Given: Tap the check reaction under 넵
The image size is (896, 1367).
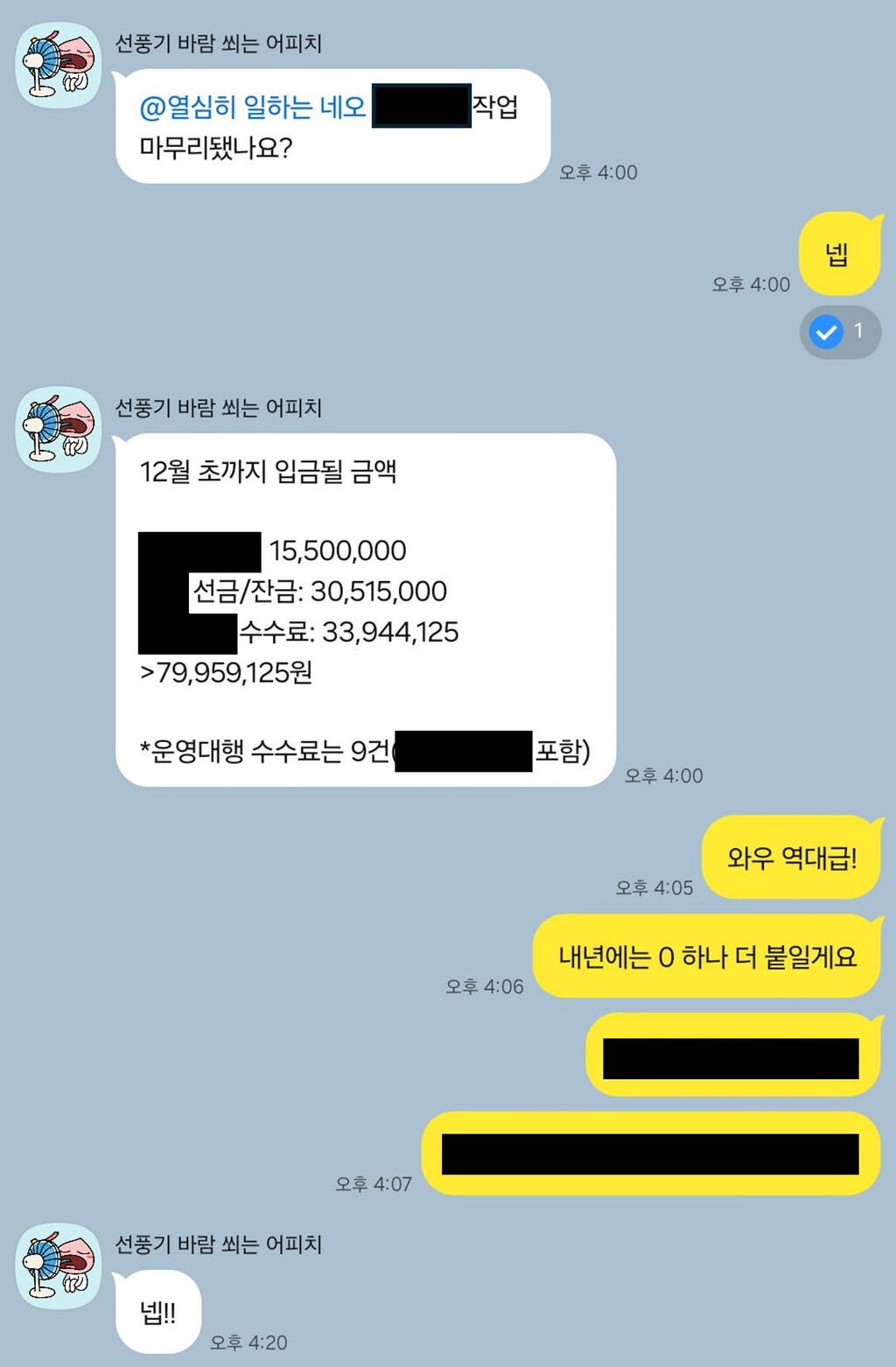Looking at the screenshot, I should 838,332.
